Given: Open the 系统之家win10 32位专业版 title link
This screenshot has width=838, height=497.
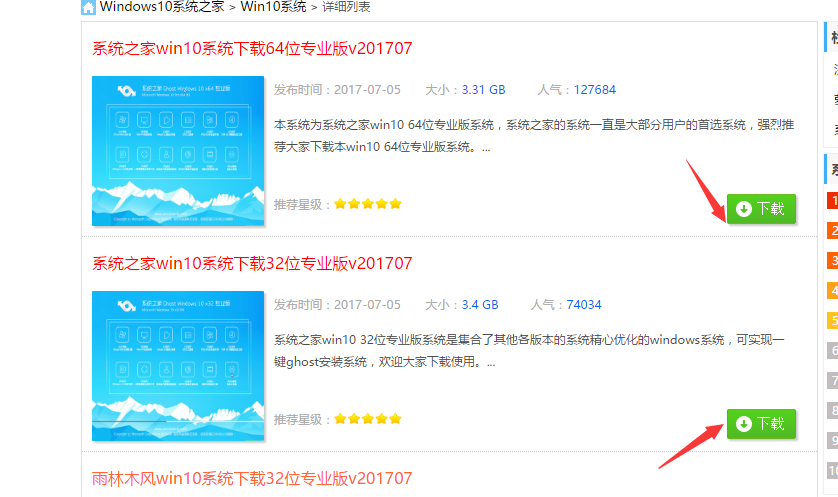Looking at the screenshot, I should point(252,263).
